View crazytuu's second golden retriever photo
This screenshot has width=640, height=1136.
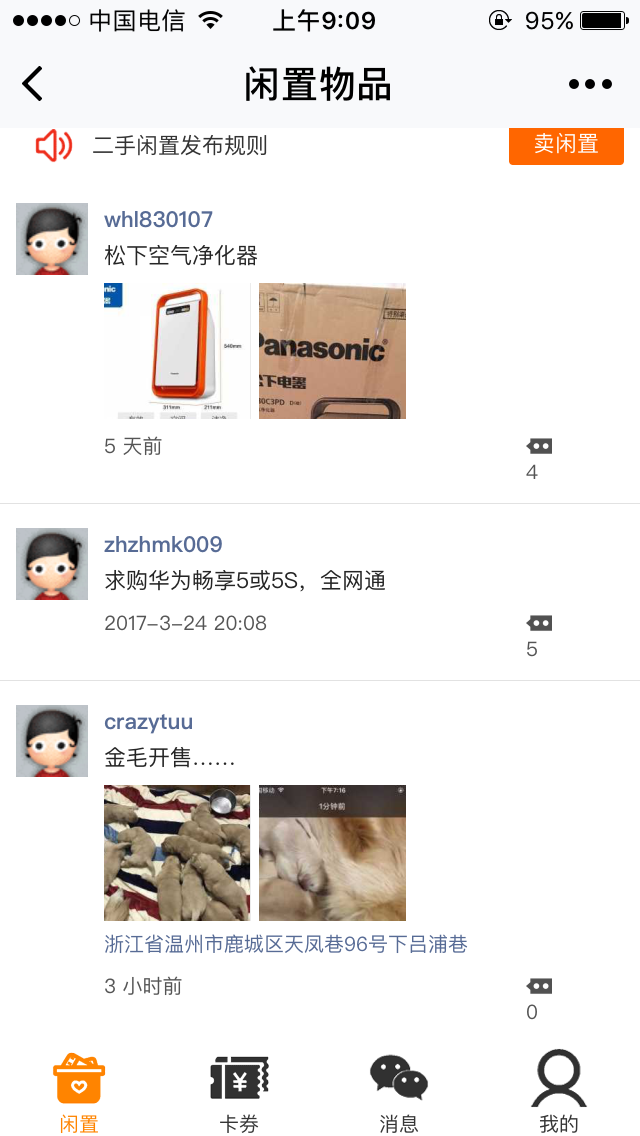coord(332,853)
